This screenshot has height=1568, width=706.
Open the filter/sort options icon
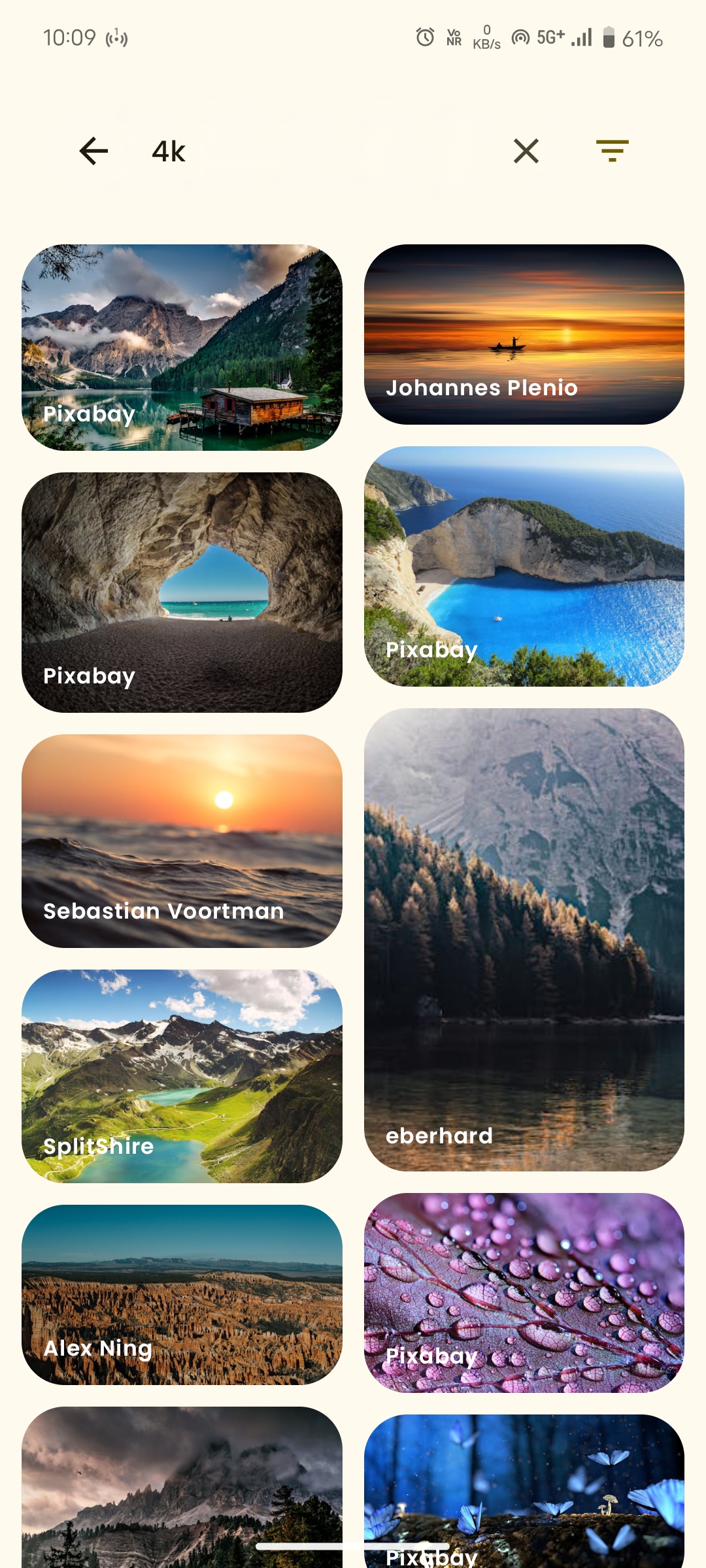point(613,151)
